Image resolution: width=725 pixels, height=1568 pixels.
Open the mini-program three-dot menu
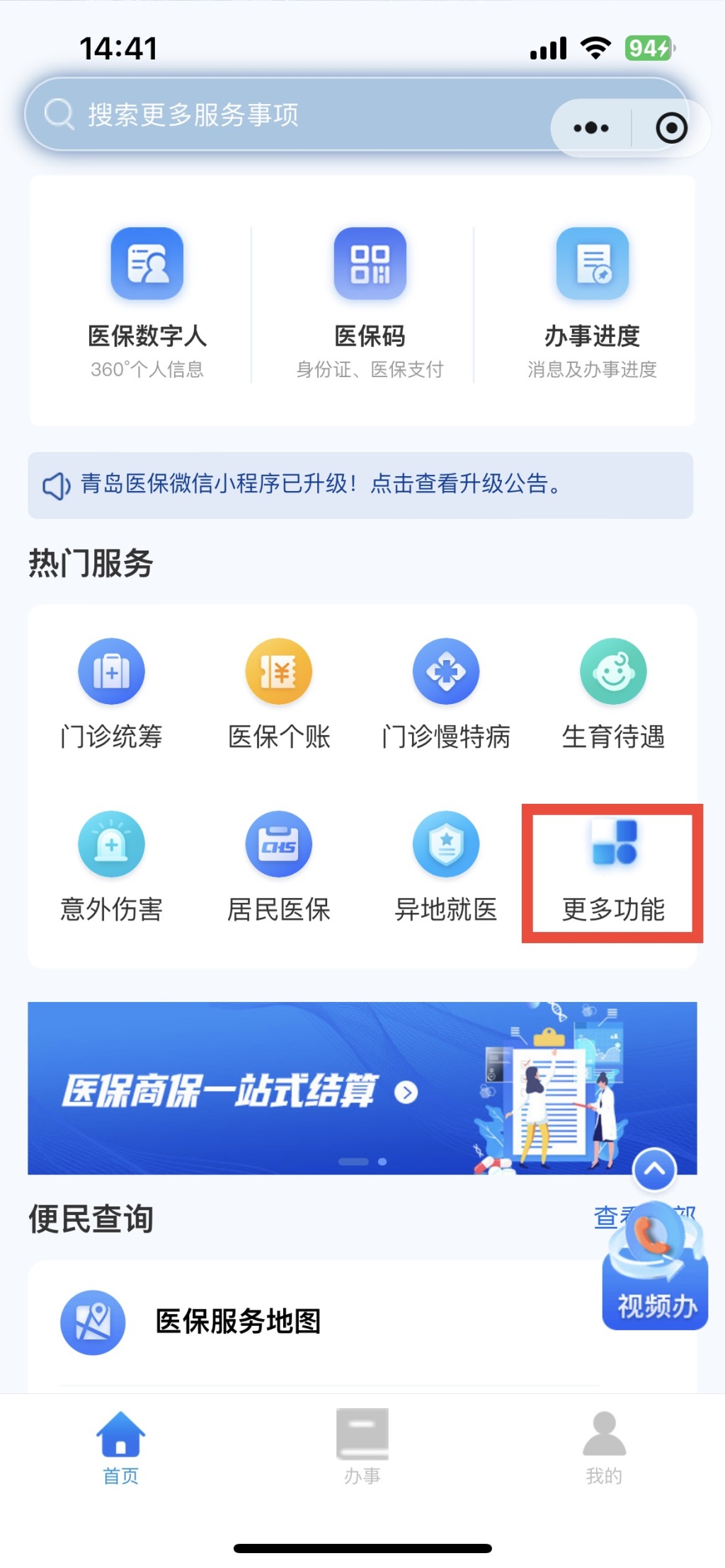591,128
